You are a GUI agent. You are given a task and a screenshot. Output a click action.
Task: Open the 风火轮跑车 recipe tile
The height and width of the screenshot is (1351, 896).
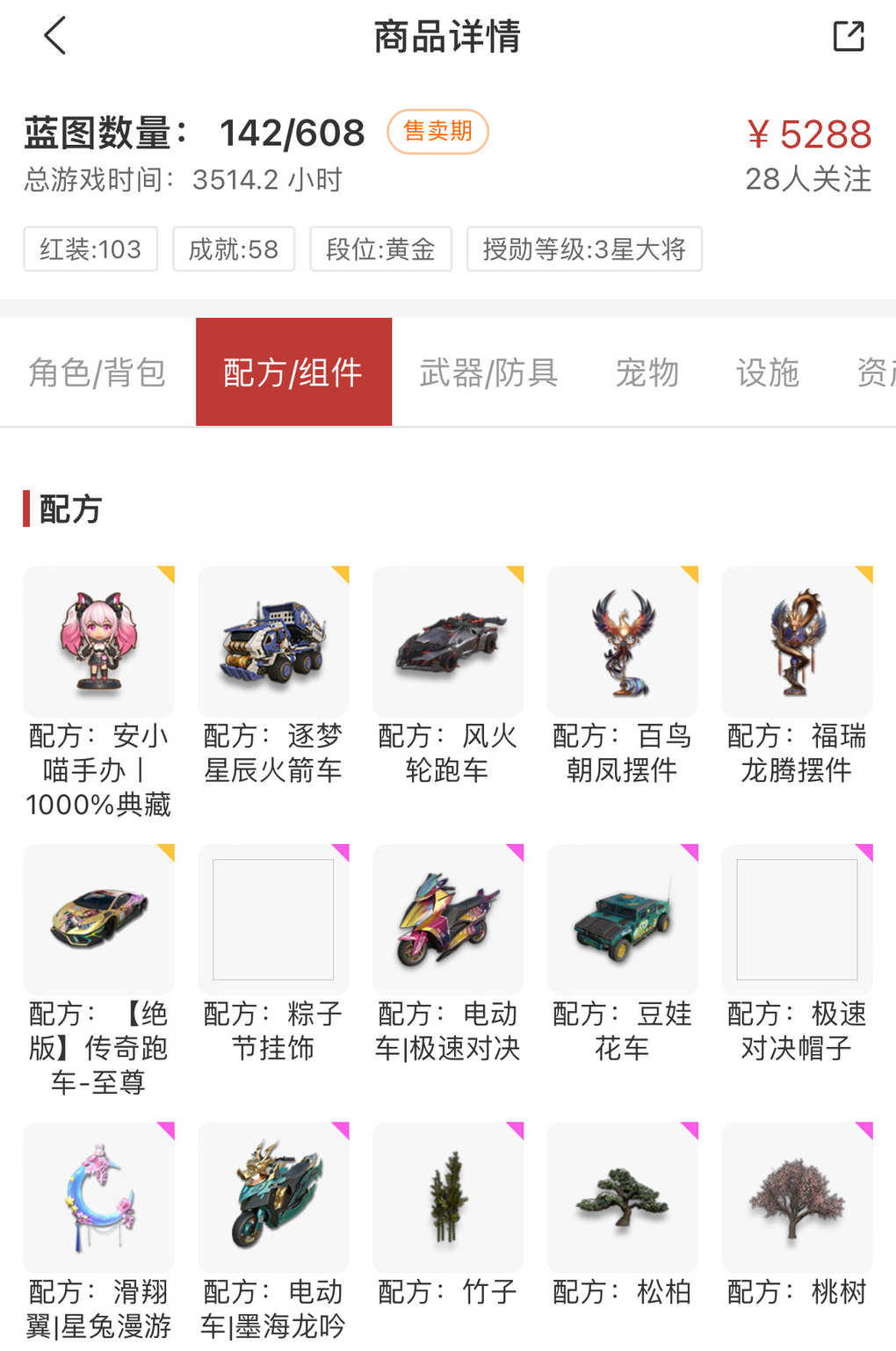(448, 641)
